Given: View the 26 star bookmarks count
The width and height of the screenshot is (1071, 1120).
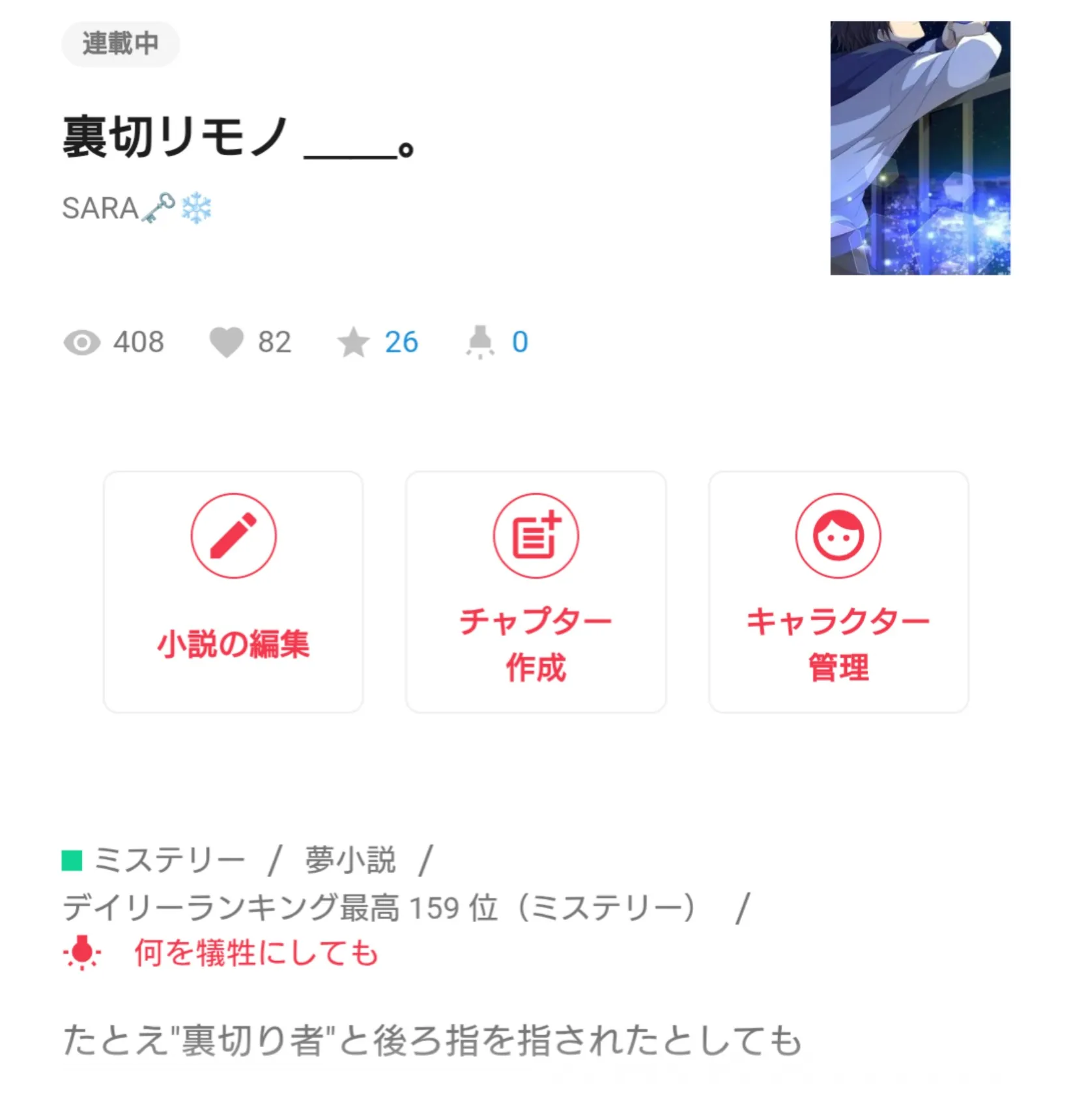Looking at the screenshot, I should pos(400,343).
